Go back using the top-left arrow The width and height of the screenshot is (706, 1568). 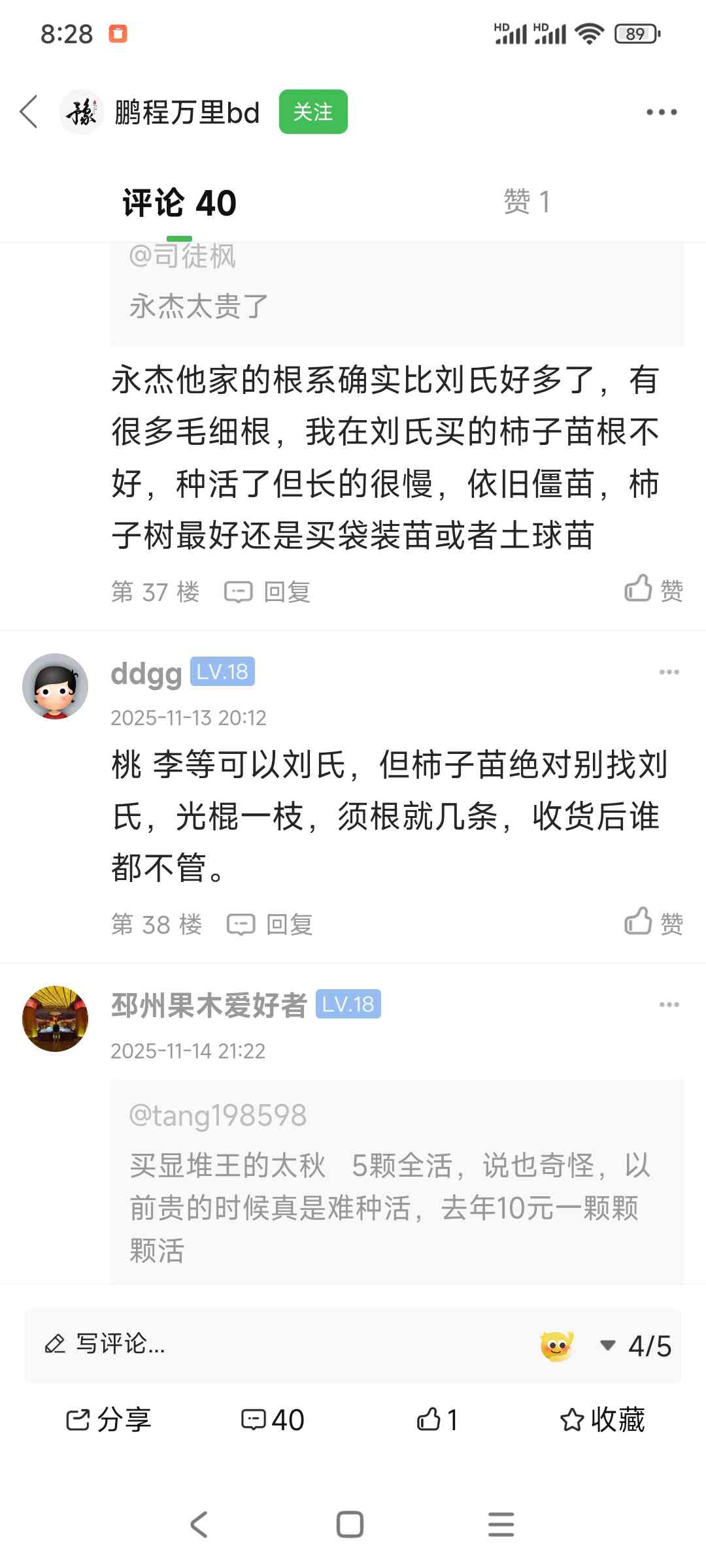(29, 112)
